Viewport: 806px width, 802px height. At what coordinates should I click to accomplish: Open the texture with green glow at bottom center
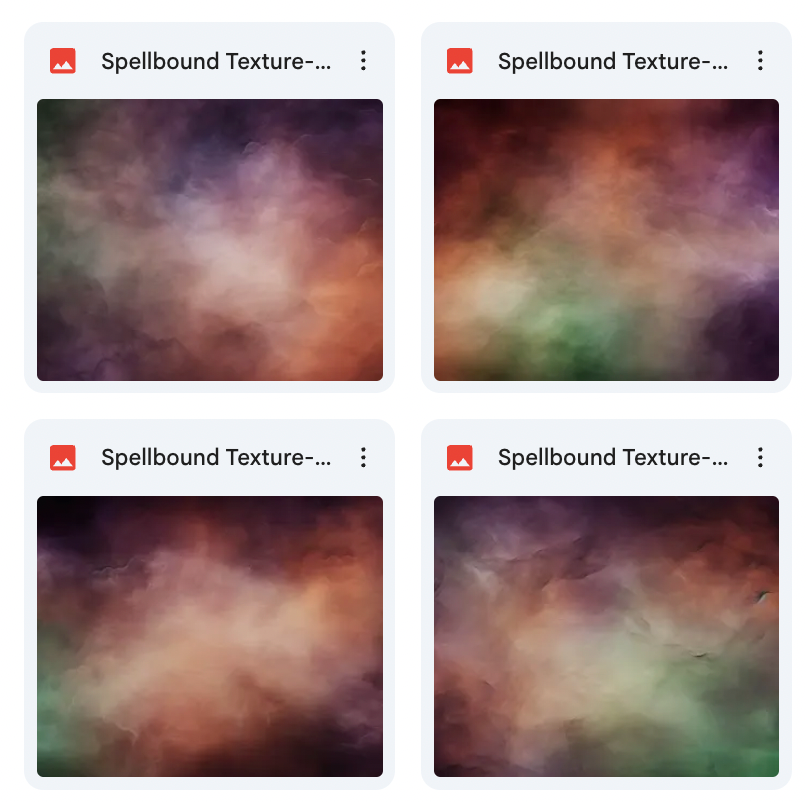click(606, 240)
